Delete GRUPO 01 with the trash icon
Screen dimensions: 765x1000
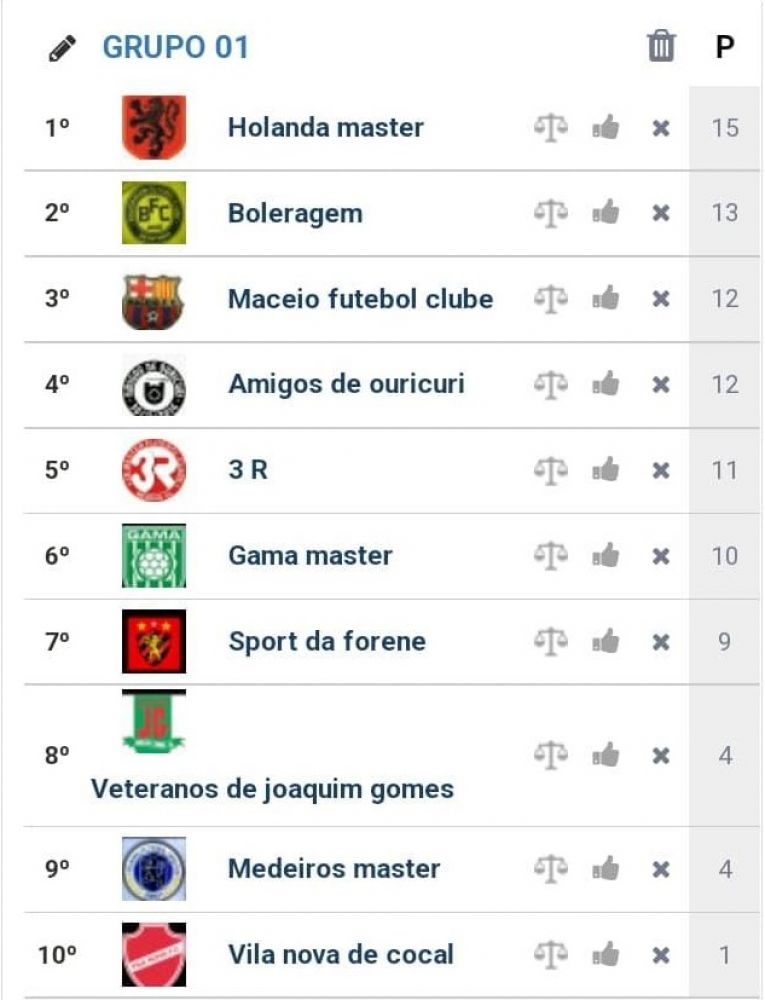click(661, 47)
